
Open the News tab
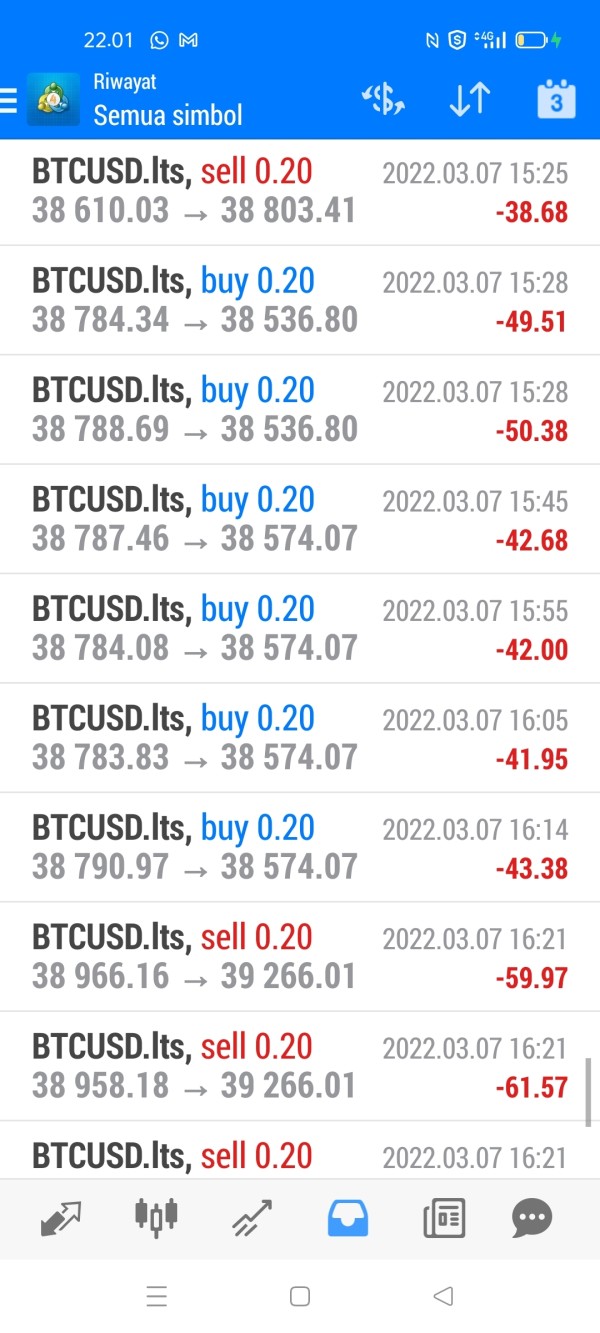coord(444,1217)
